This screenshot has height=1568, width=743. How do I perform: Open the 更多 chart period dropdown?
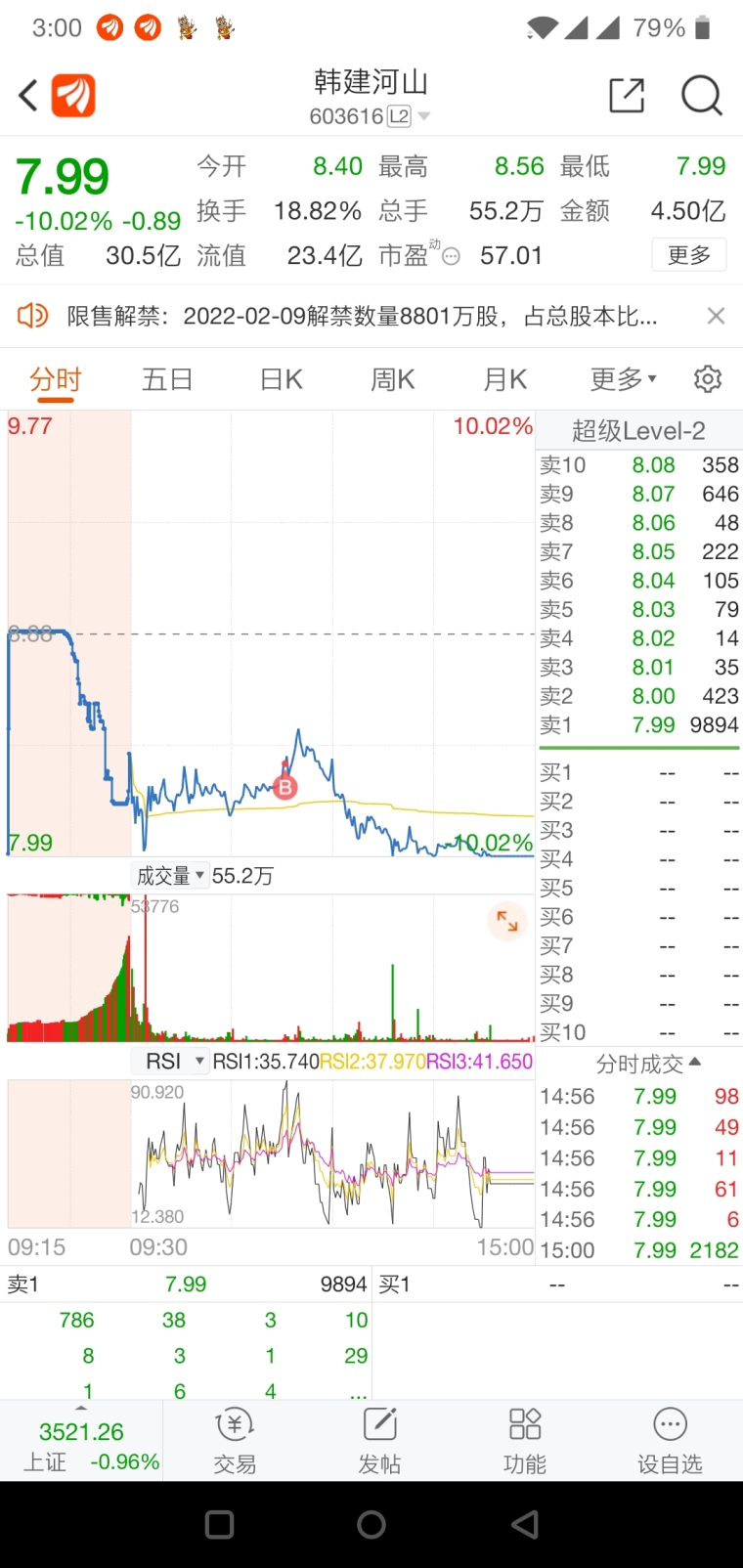click(624, 379)
